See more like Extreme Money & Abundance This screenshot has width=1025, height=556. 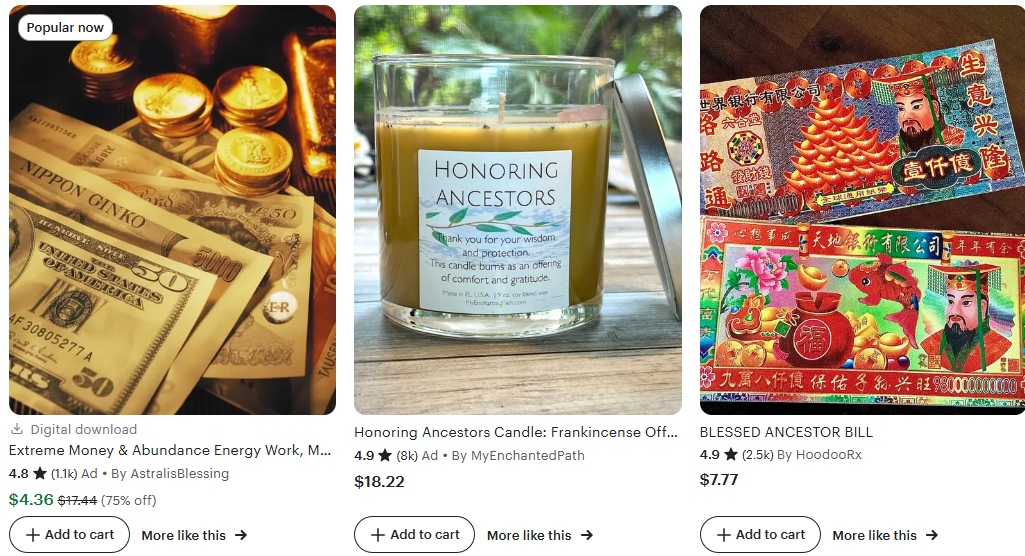(194, 536)
